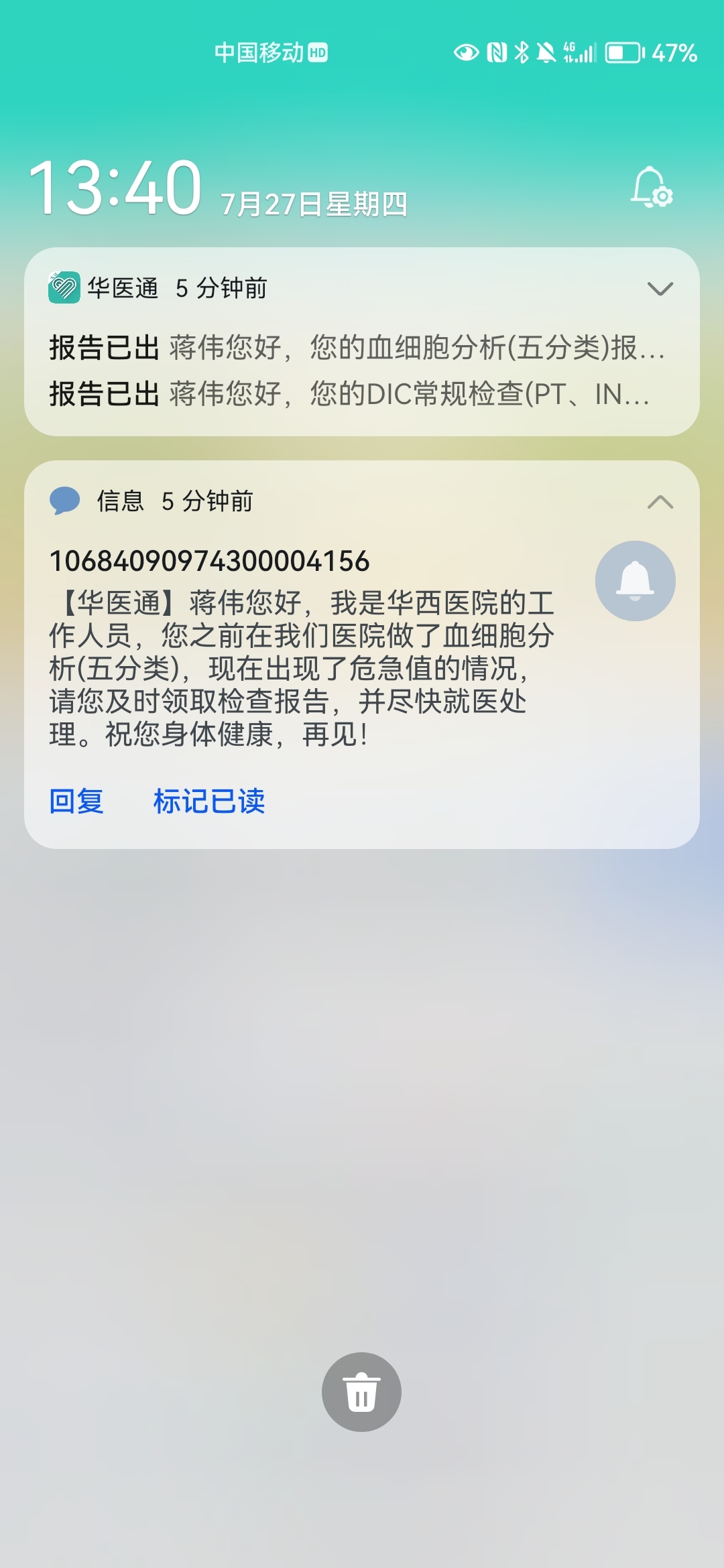Open the DIC常规检查 report notification

click(x=350, y=393)
